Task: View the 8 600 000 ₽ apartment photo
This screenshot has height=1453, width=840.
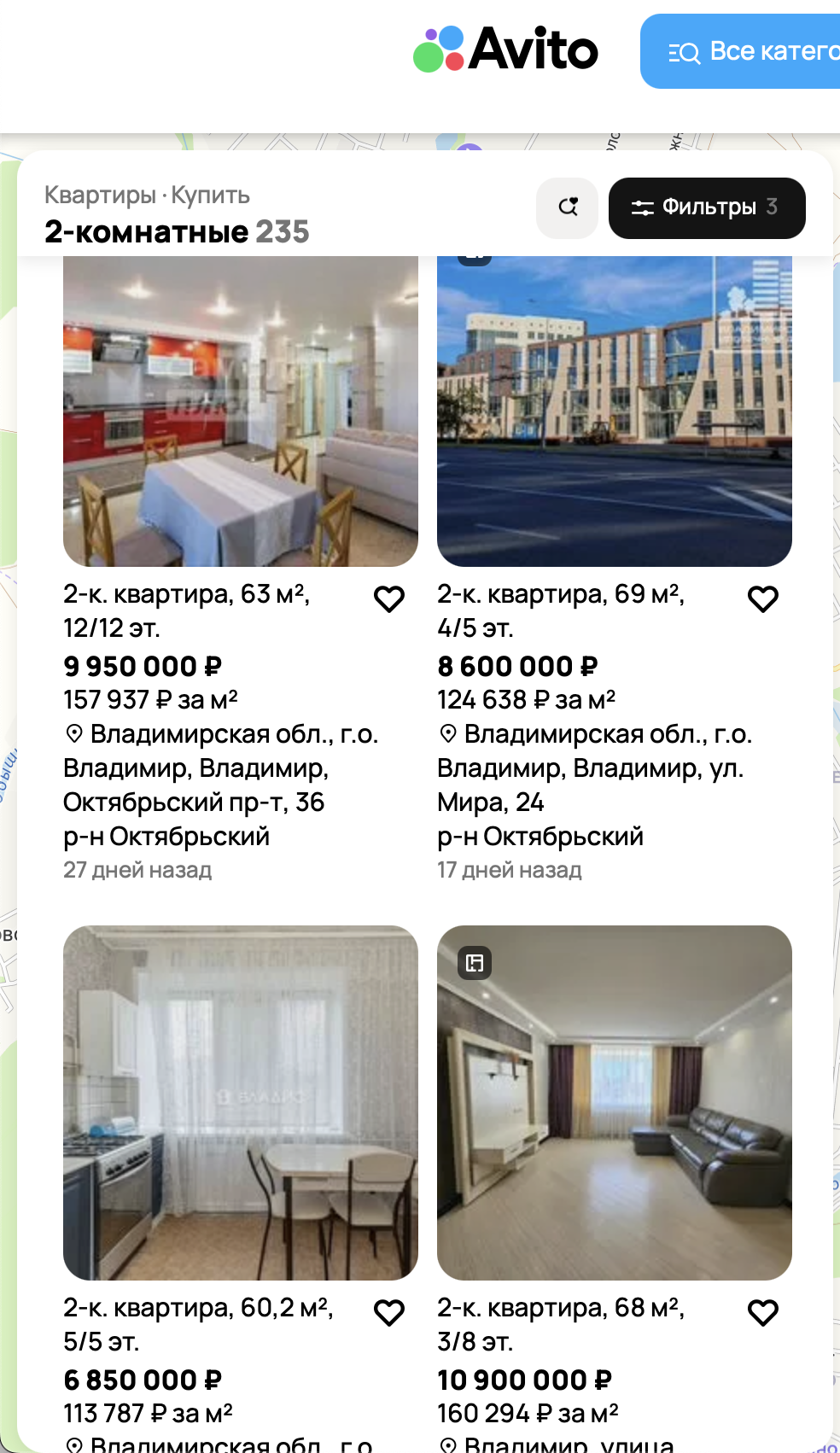Action: tap(615, 411)
